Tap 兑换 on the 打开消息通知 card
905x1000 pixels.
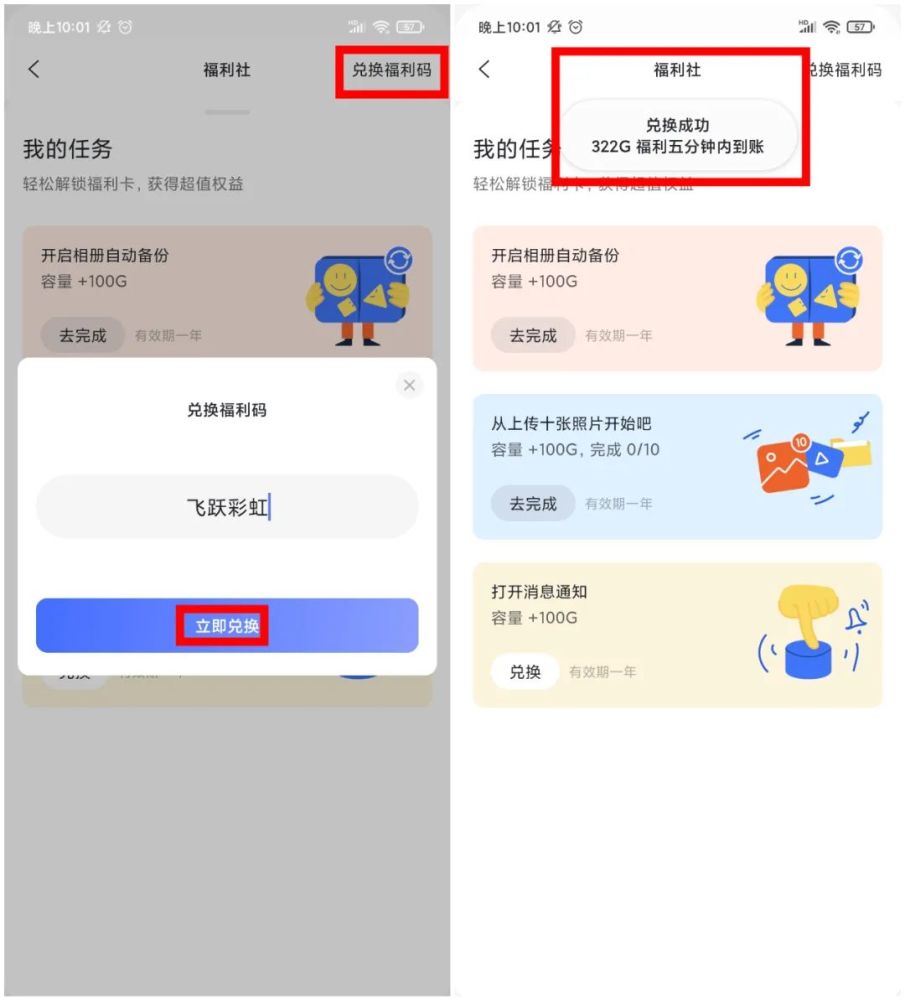(x=525, y=672)
